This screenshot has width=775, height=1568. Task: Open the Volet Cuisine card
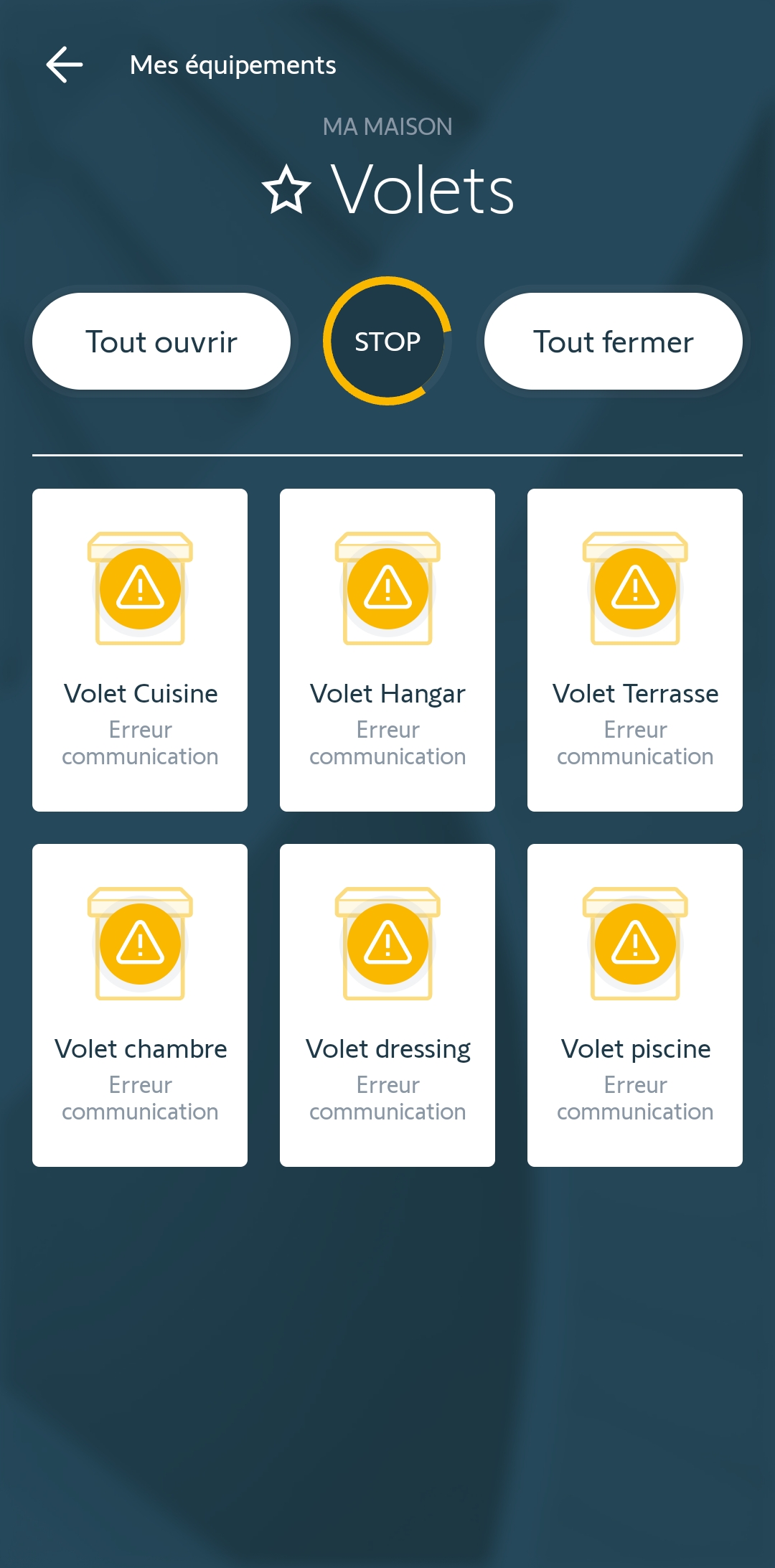click(140, 649)
